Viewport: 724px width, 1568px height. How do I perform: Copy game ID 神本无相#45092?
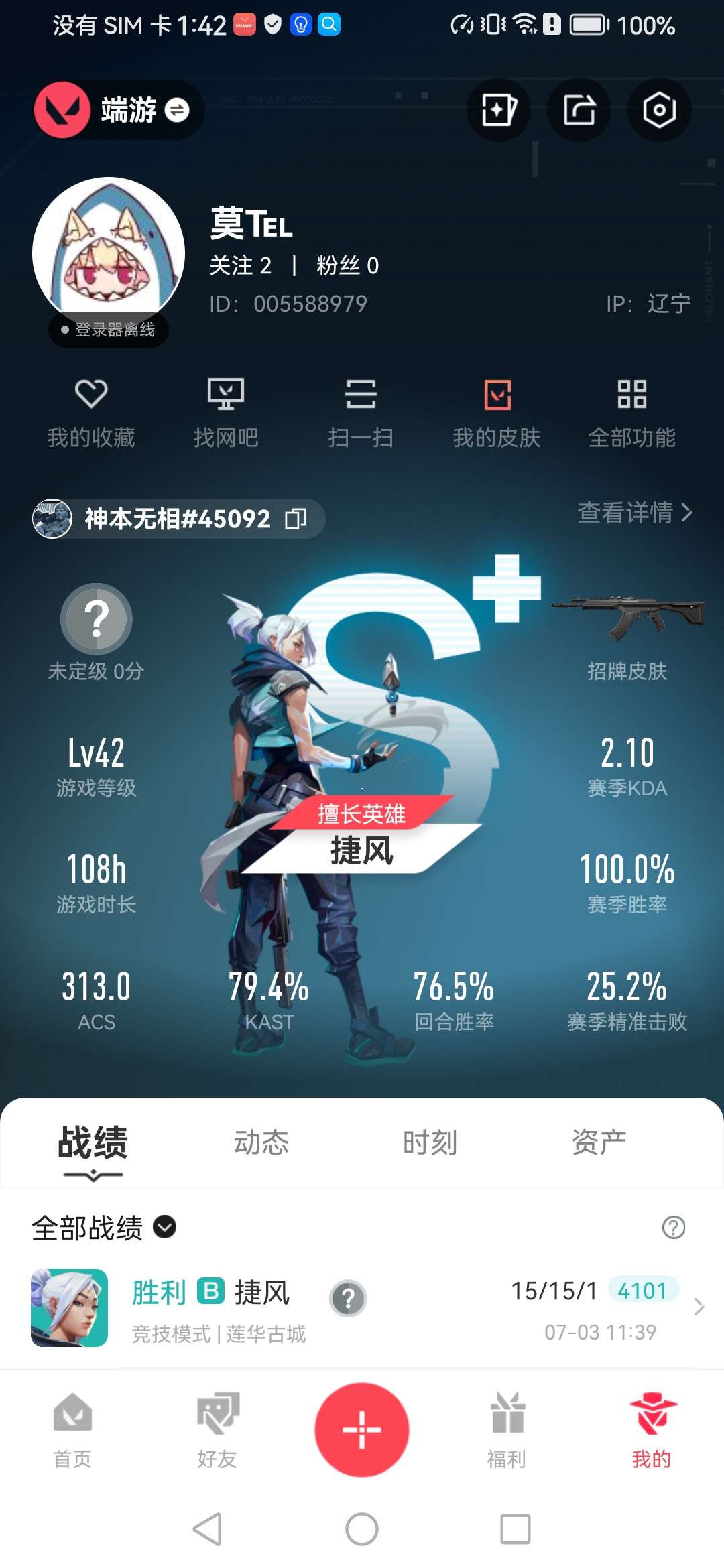click(x=296, y=519)
